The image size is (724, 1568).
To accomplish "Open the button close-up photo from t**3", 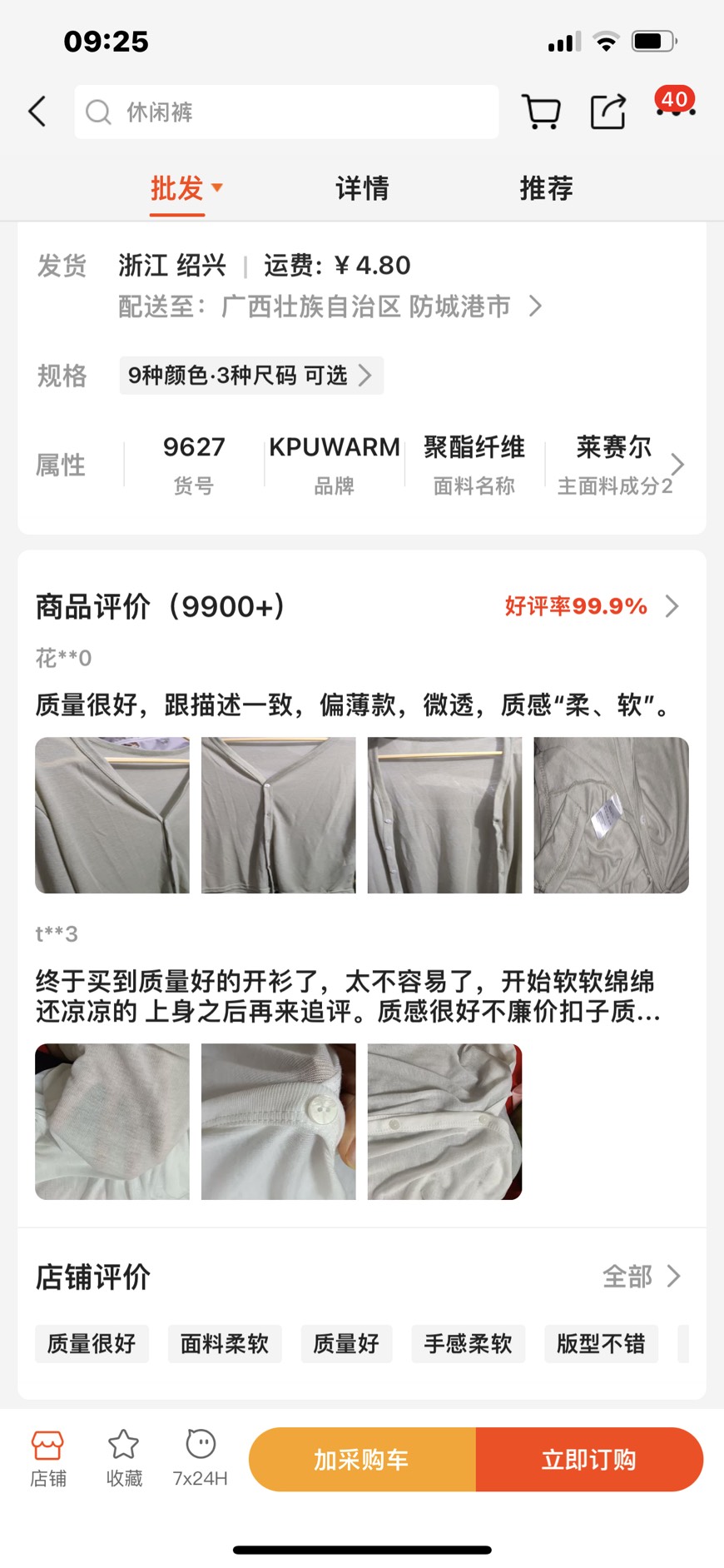I will point(278,1122).
